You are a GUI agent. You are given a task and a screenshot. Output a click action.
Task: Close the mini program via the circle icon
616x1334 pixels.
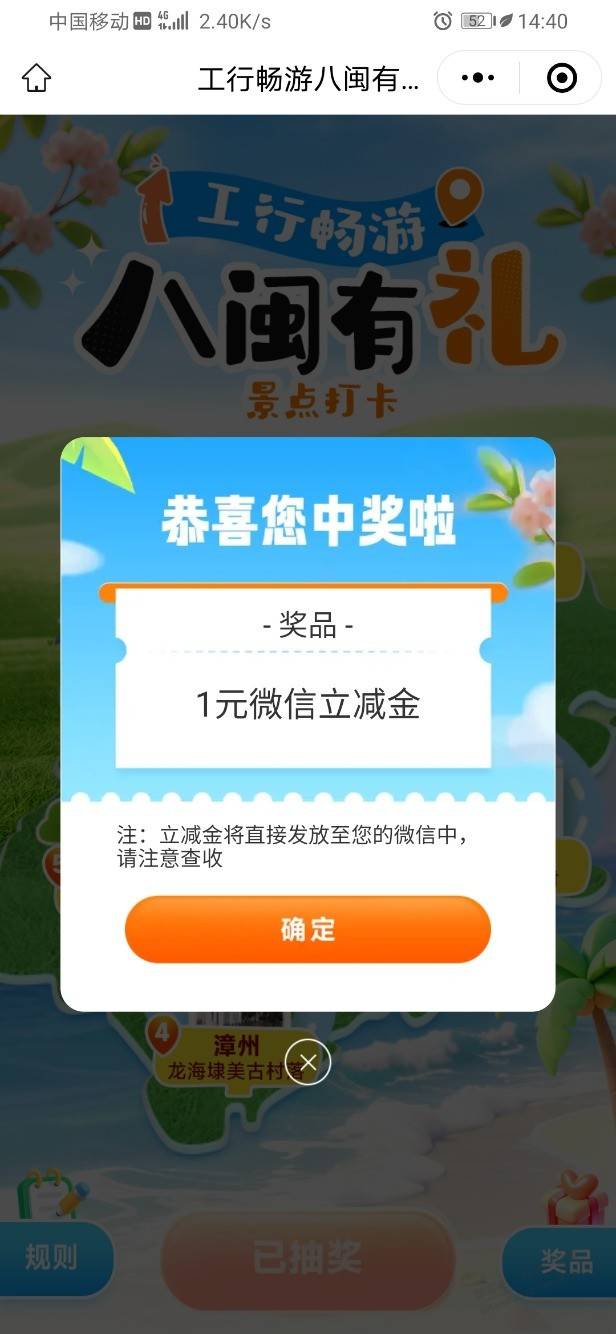coord(563,78)
